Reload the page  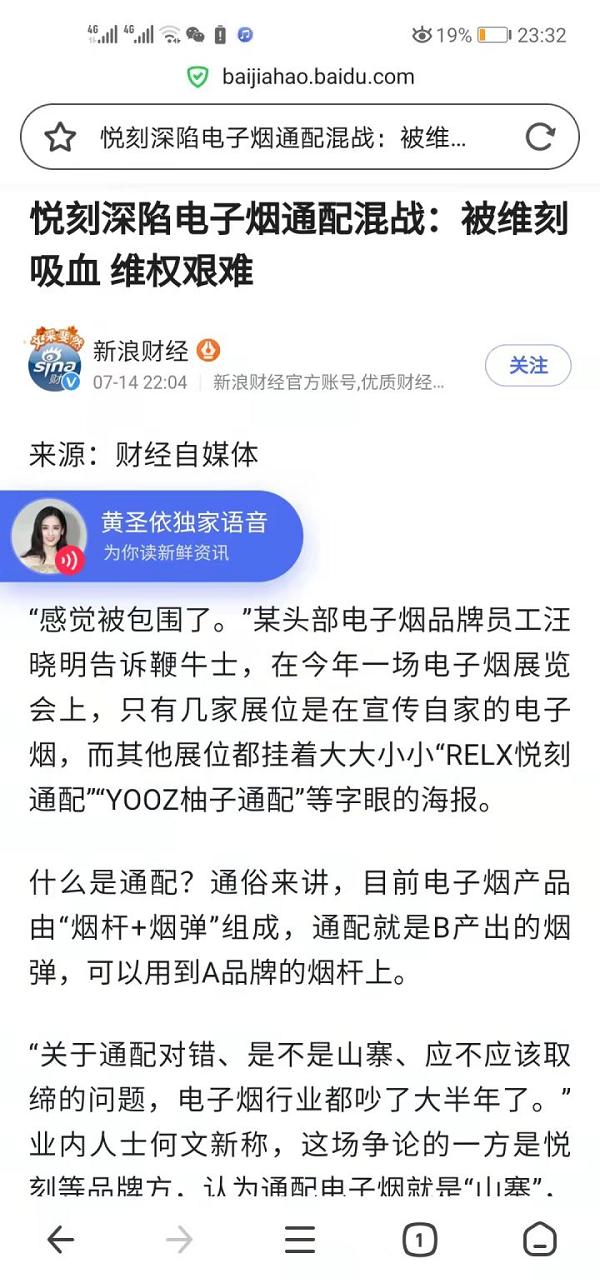click(540, 138)
